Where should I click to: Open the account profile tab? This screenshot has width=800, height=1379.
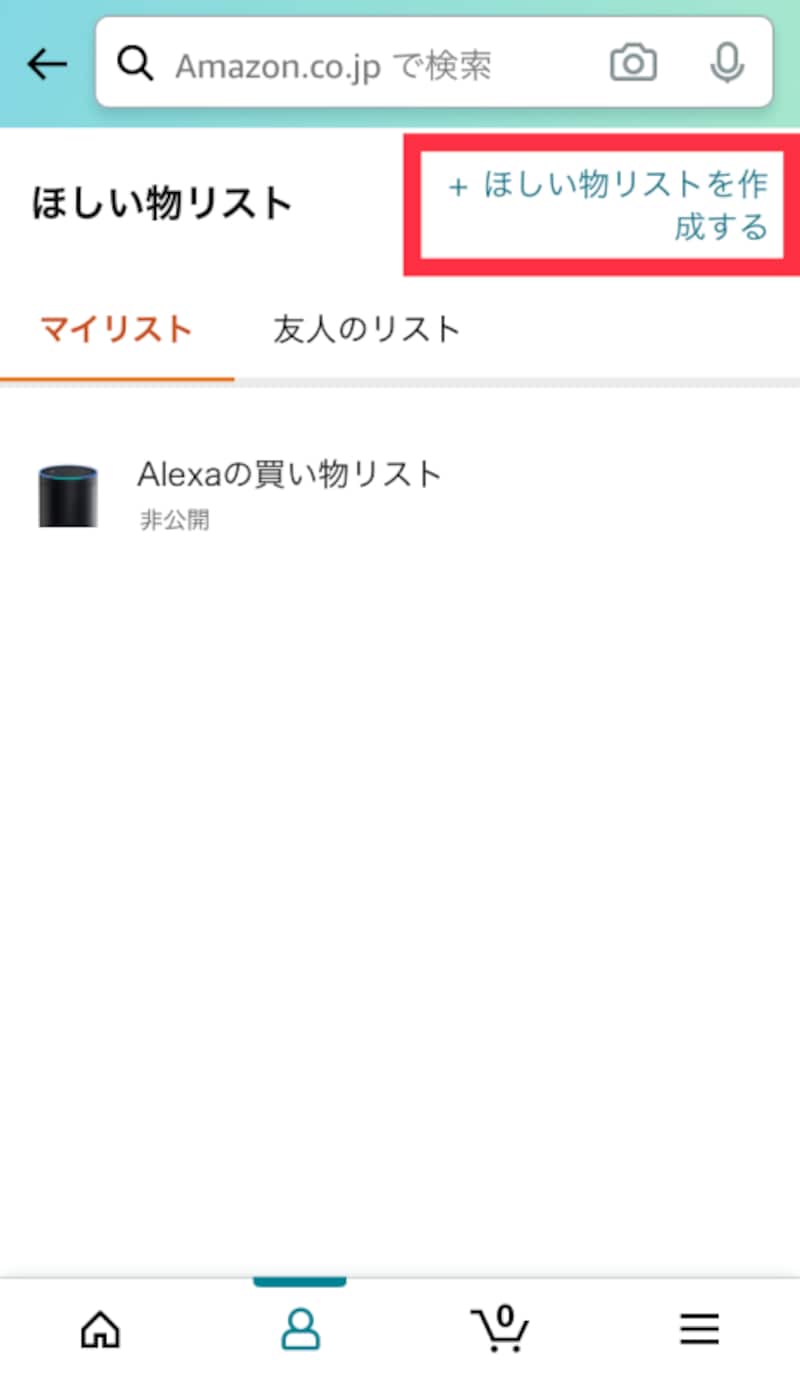point(300,1329)
